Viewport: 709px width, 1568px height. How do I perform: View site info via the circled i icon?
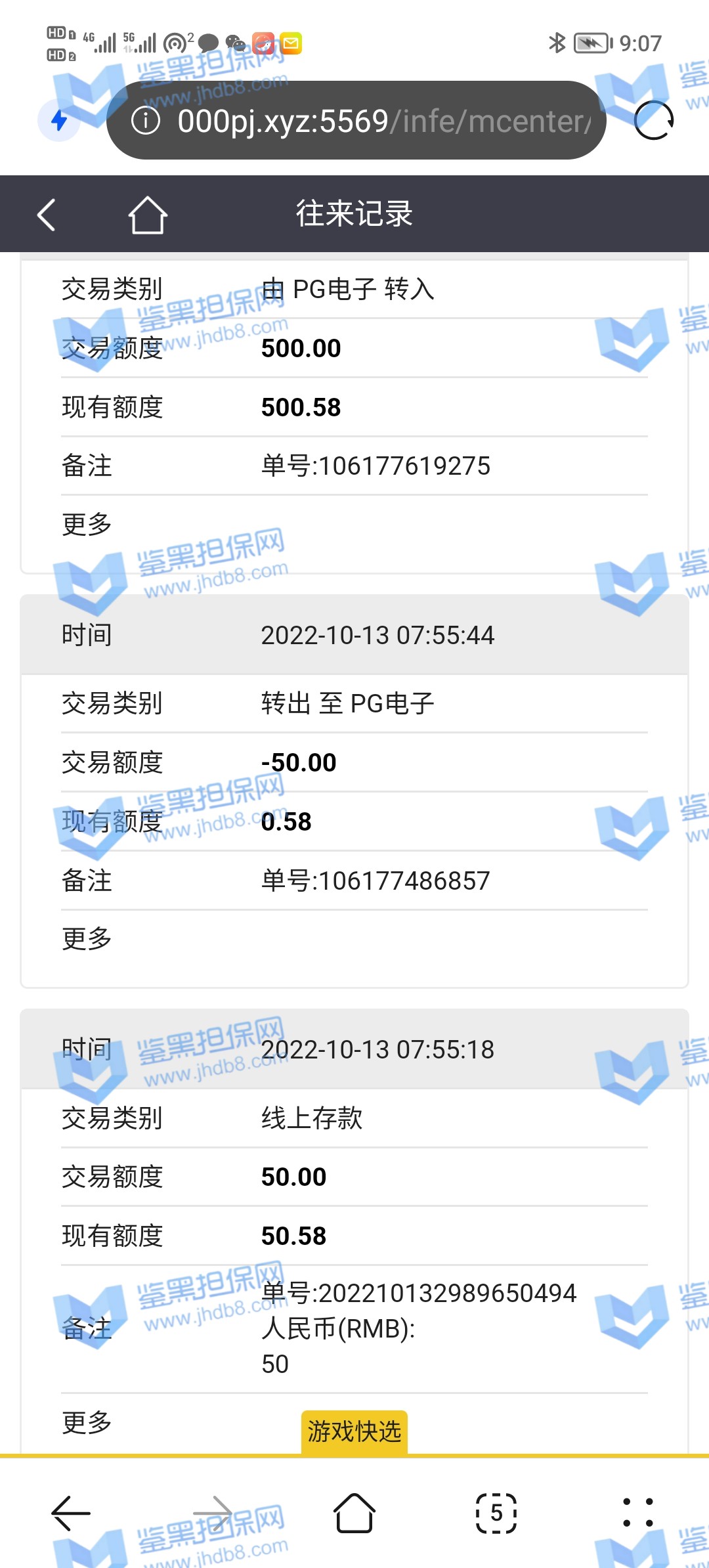(x=146, y=121)
